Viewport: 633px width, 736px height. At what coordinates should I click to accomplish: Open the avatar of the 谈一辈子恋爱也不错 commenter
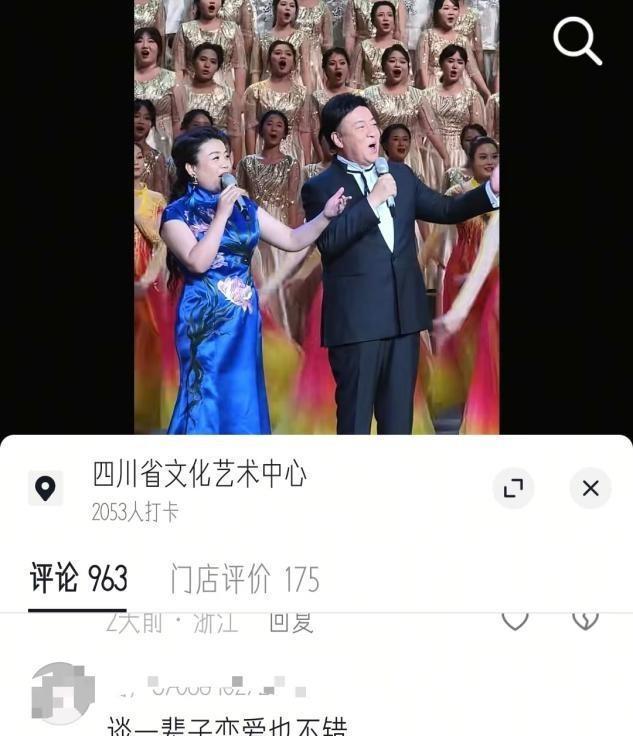pyautogui.click(x=62, y=693)
